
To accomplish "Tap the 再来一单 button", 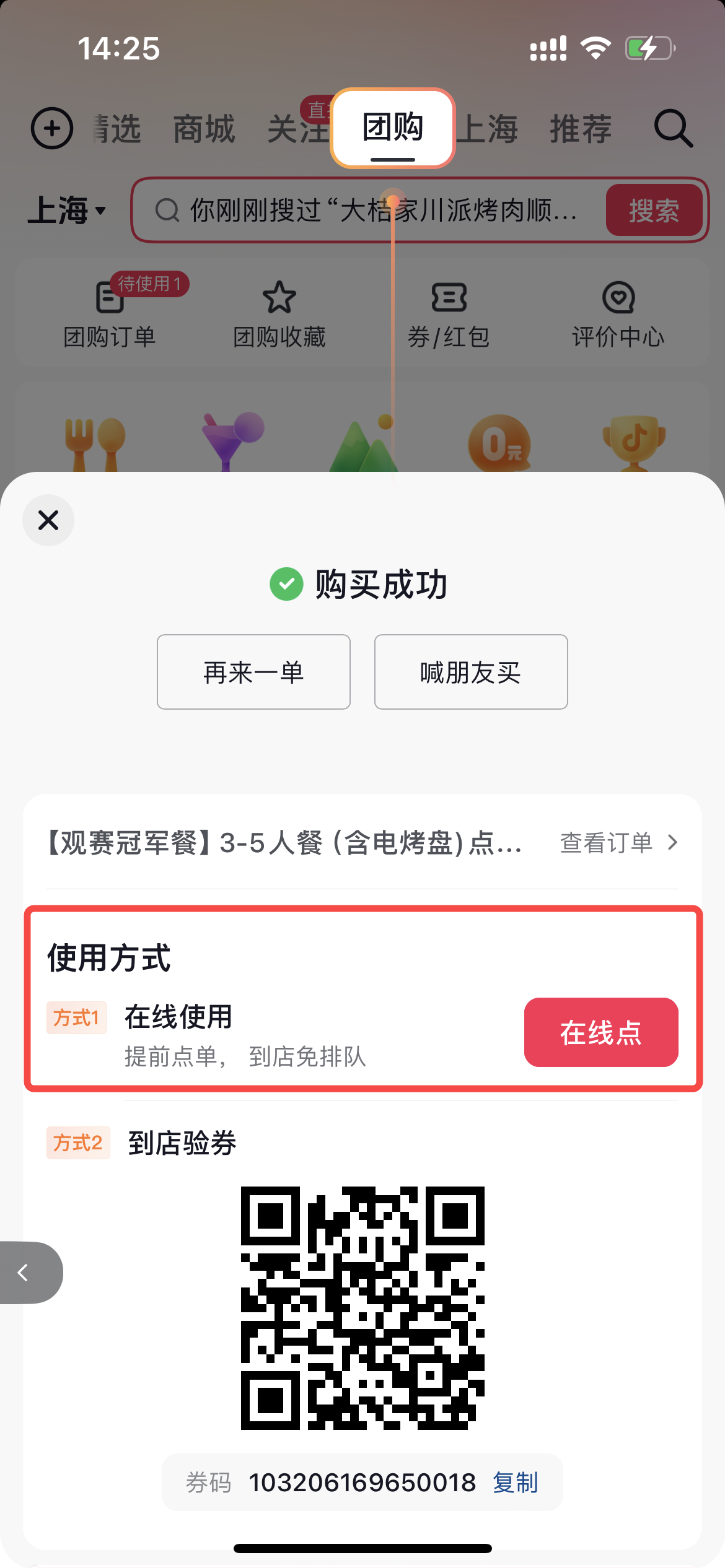I will 253,672.
